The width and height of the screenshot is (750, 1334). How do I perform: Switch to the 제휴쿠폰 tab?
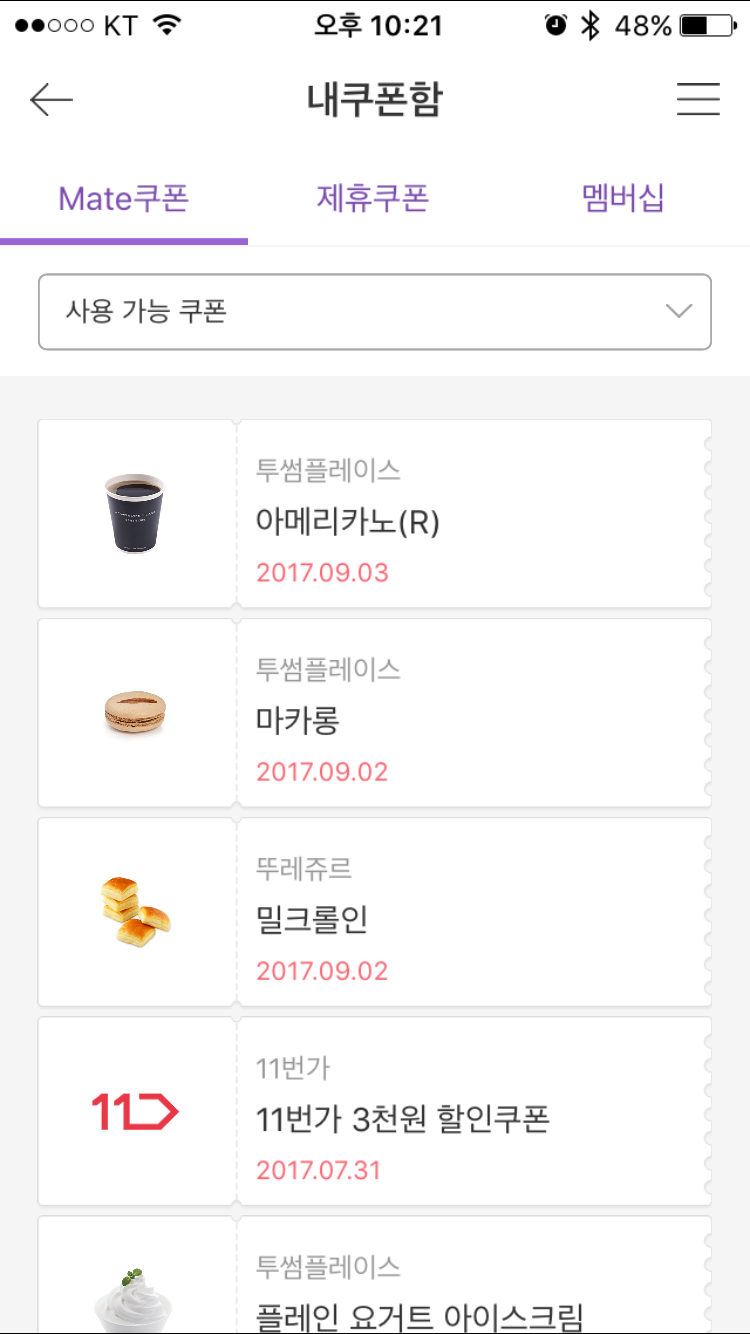[373, 198]
